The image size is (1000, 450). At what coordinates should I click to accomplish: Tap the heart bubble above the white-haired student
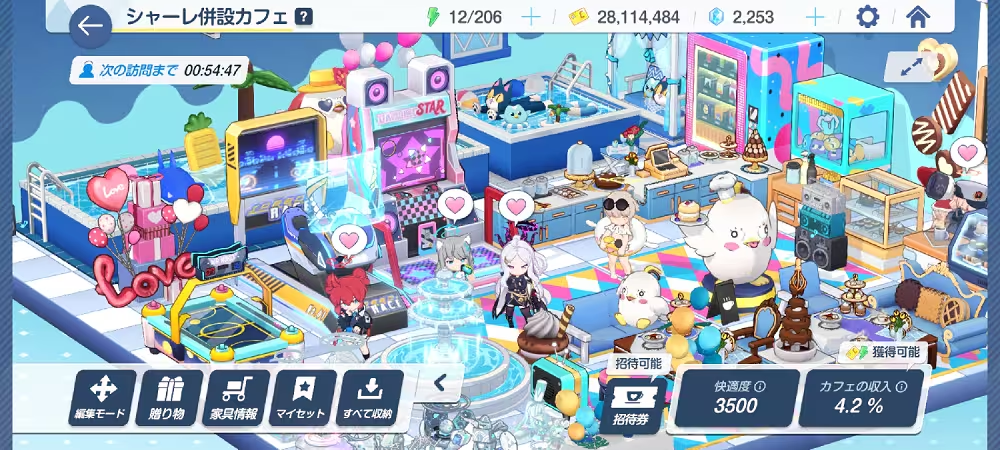[514, 207]
